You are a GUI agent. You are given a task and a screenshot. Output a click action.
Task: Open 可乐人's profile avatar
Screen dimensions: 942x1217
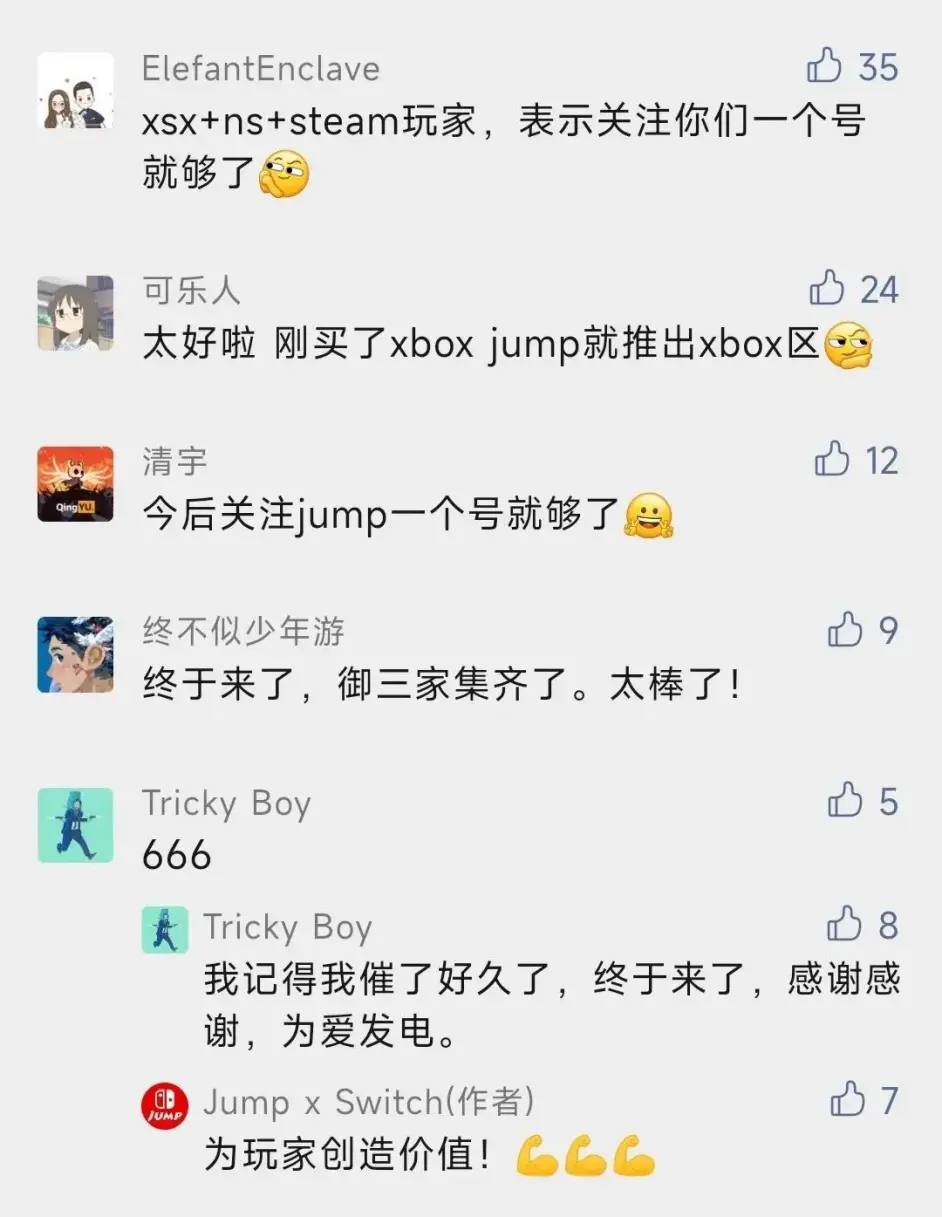point(75,313)
